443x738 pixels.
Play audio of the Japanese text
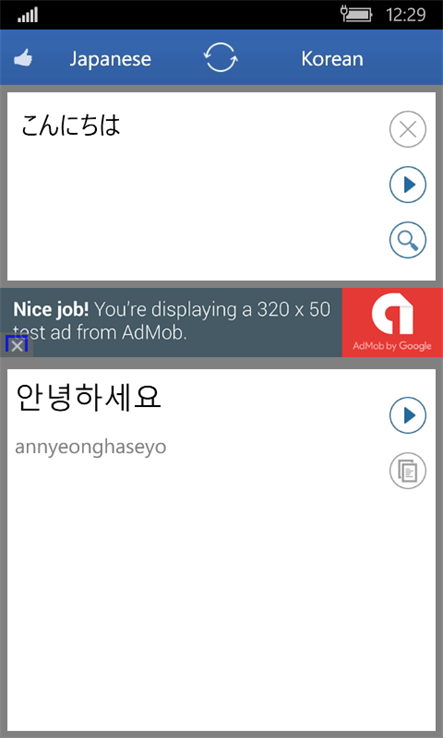pos(408,184)
